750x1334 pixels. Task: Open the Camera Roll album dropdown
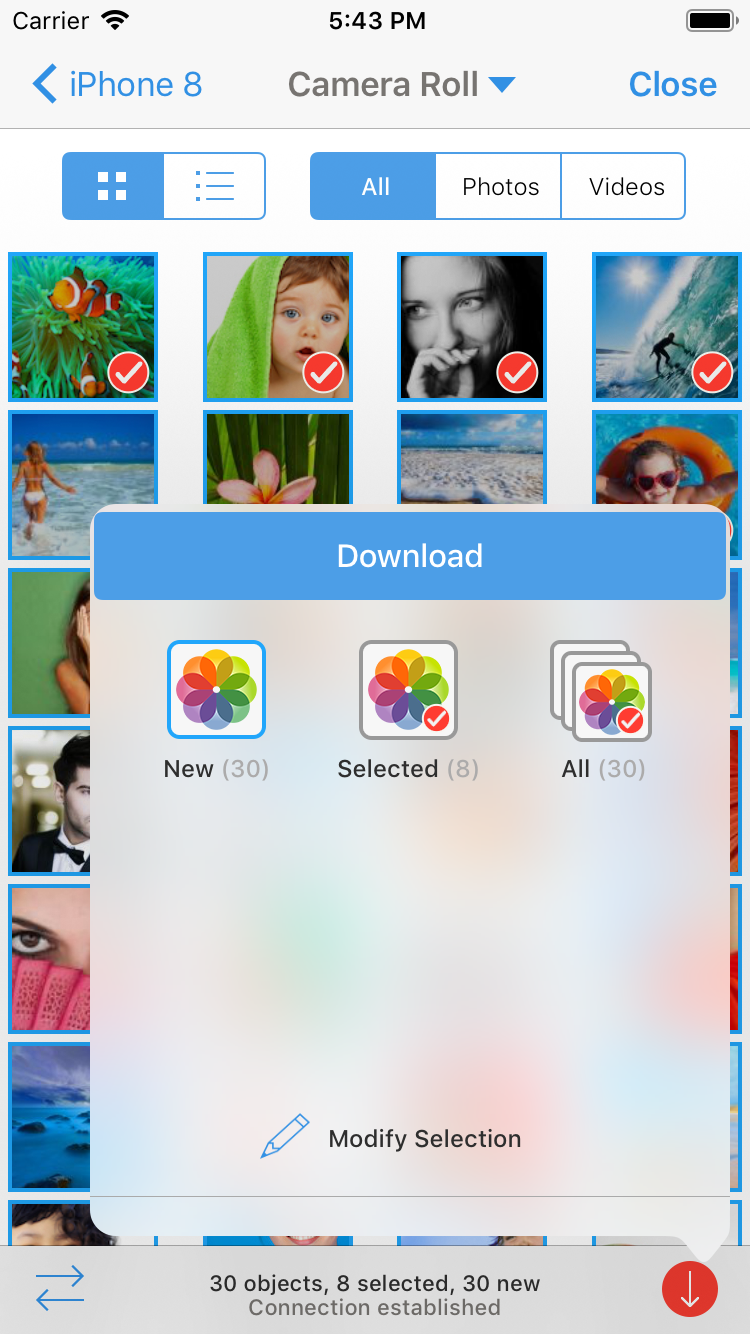click(401, 85)
